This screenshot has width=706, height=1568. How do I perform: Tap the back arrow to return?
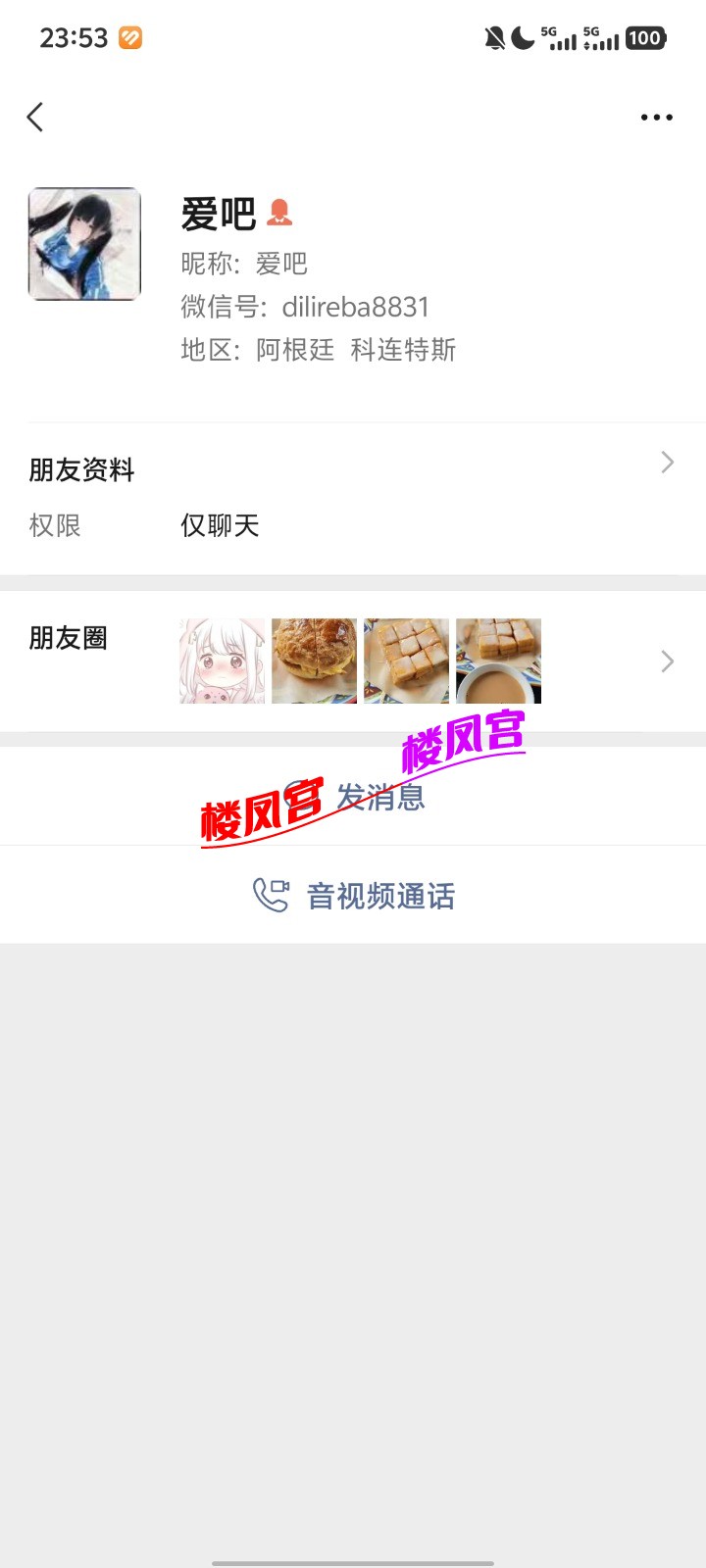point(35,117)
